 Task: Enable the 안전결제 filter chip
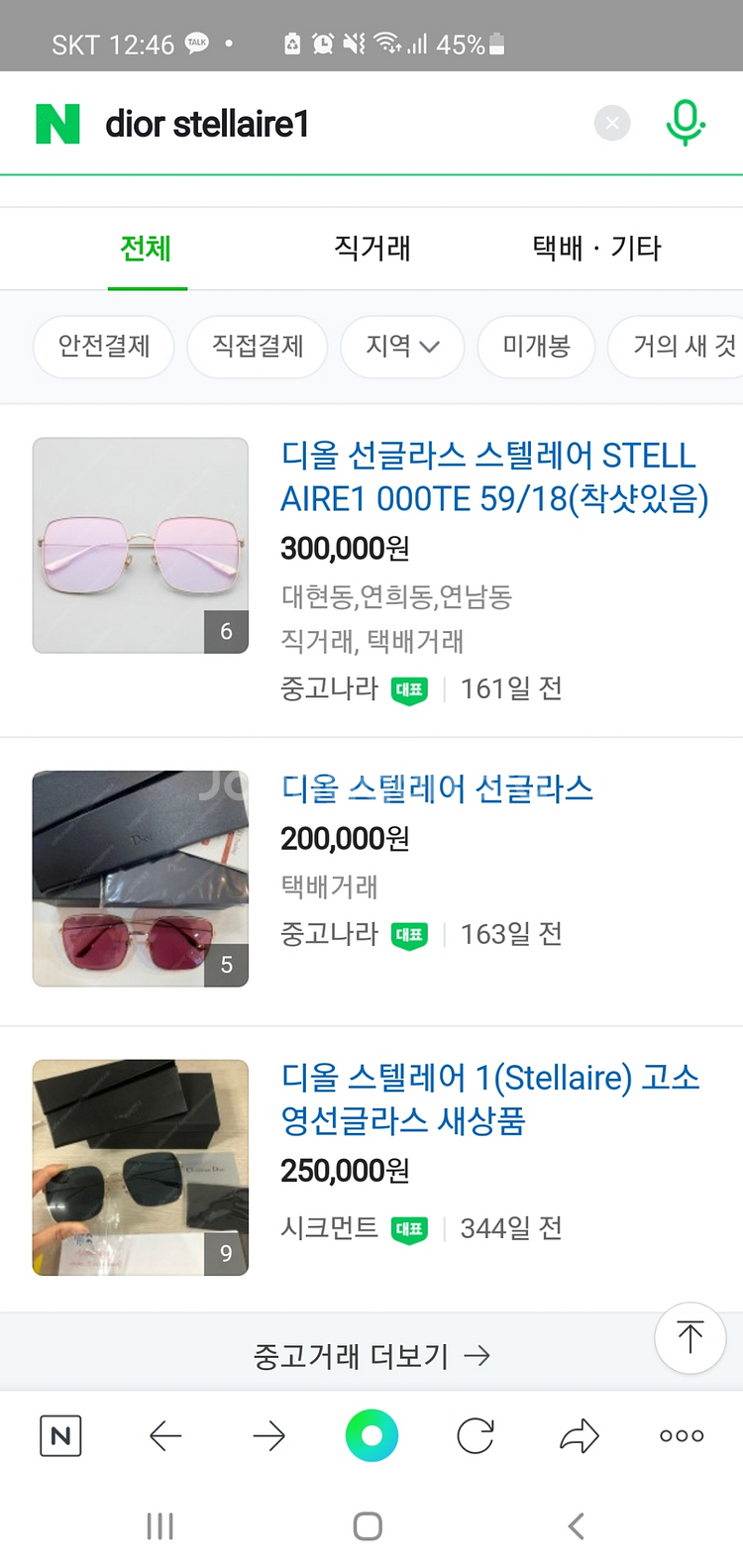coord(103,347)
